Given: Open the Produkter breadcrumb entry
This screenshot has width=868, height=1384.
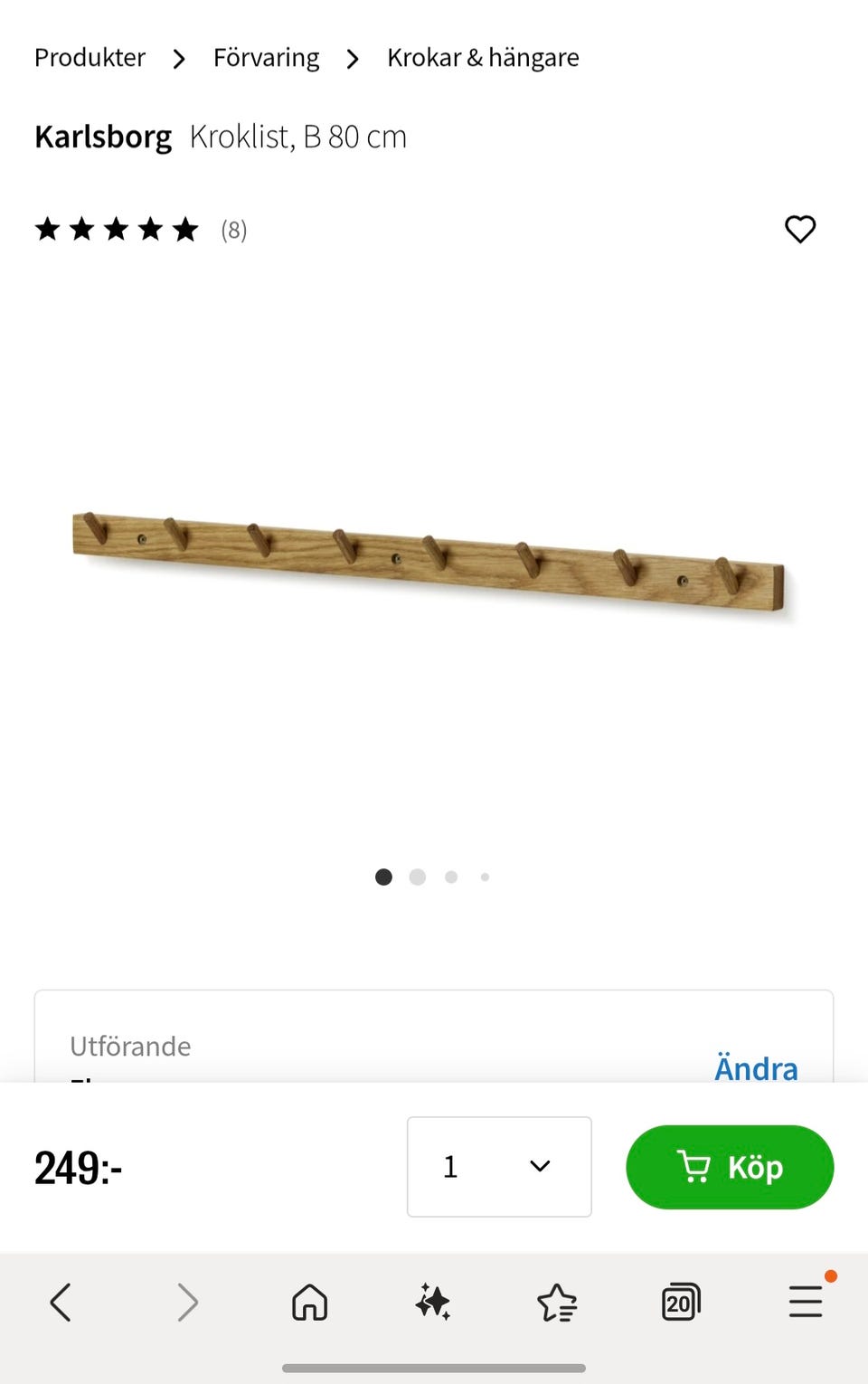Looking at the screenshot, I should pos(89,57).
